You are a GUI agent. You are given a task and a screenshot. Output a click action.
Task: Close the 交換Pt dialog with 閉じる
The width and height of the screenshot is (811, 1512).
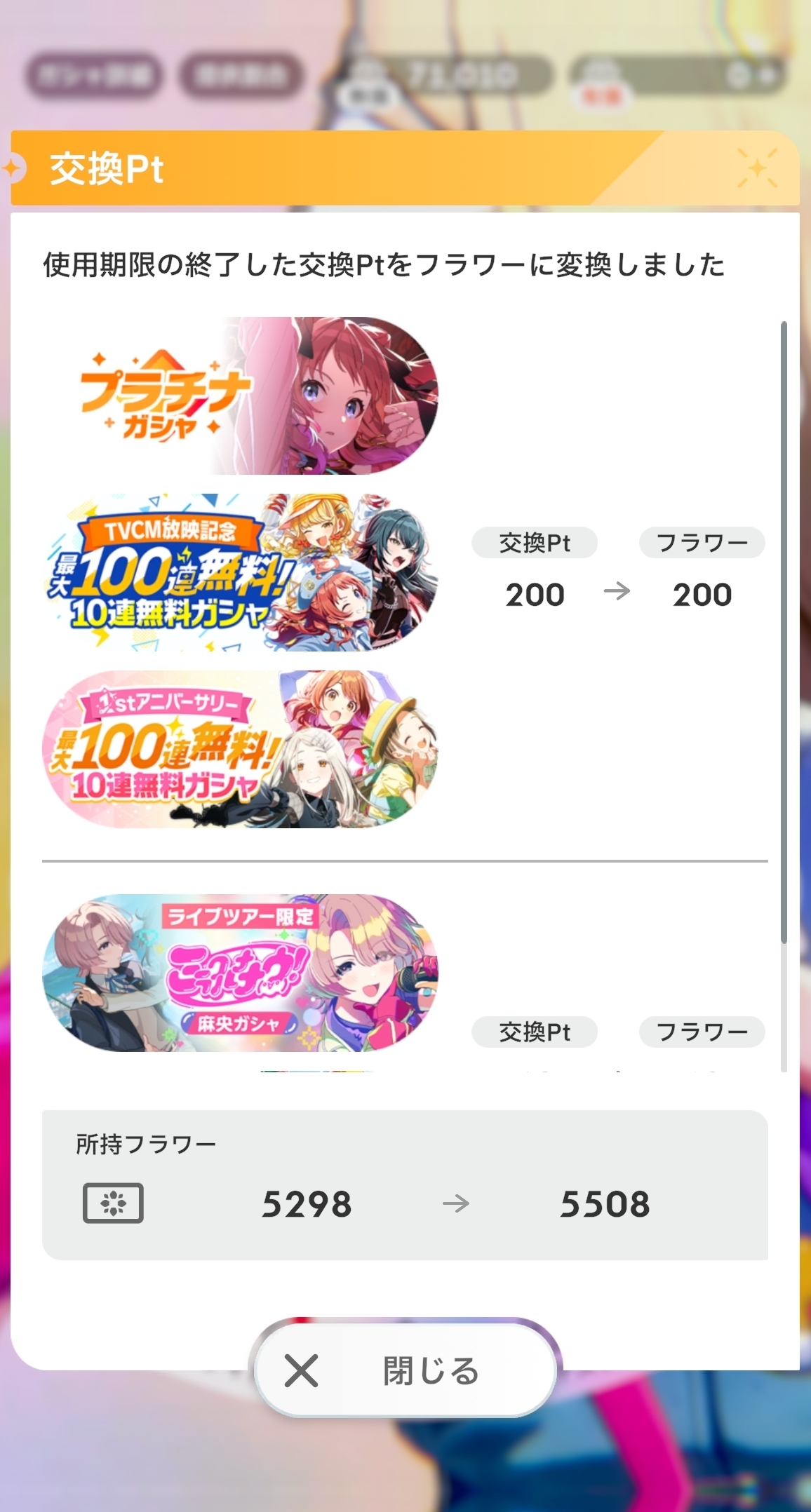[x=405, y=1370]
